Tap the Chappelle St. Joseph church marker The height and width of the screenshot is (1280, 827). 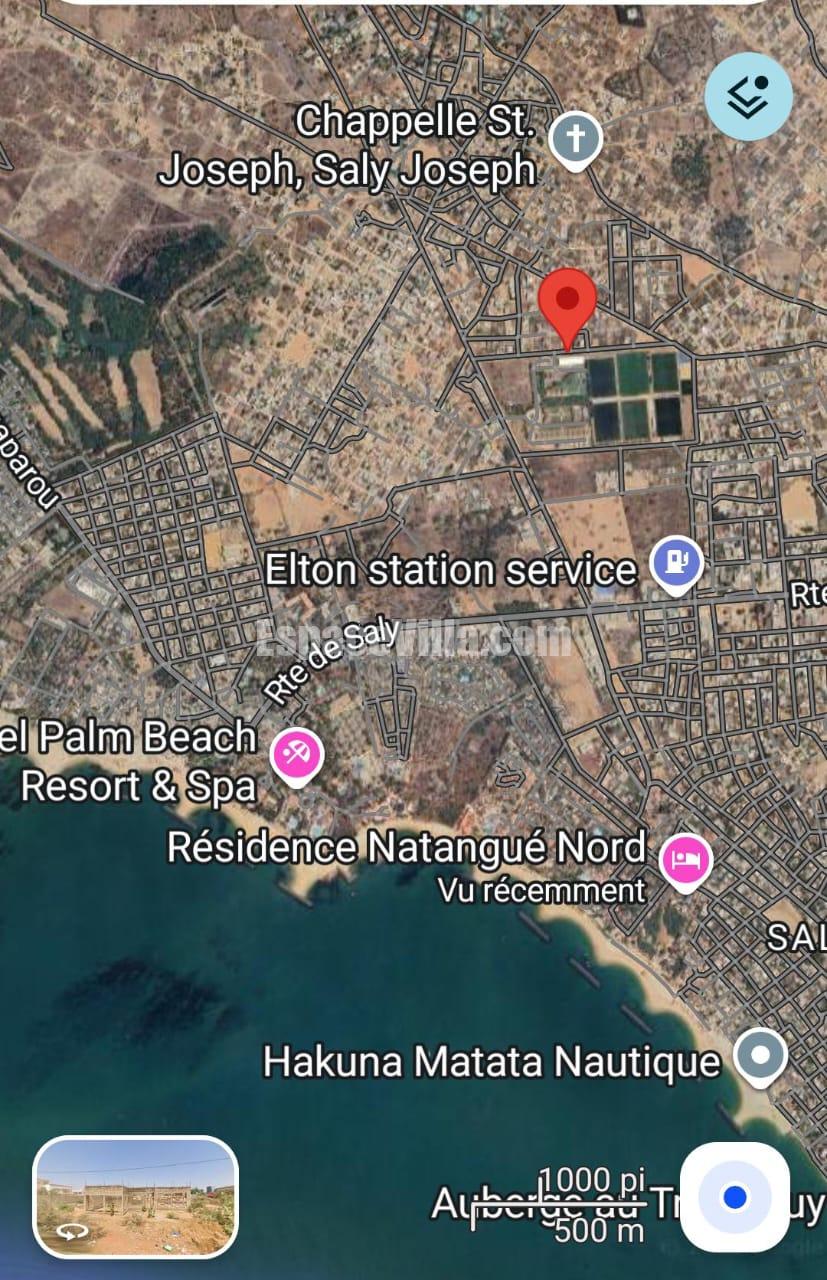pyautogui.click(x=576, y=139)
